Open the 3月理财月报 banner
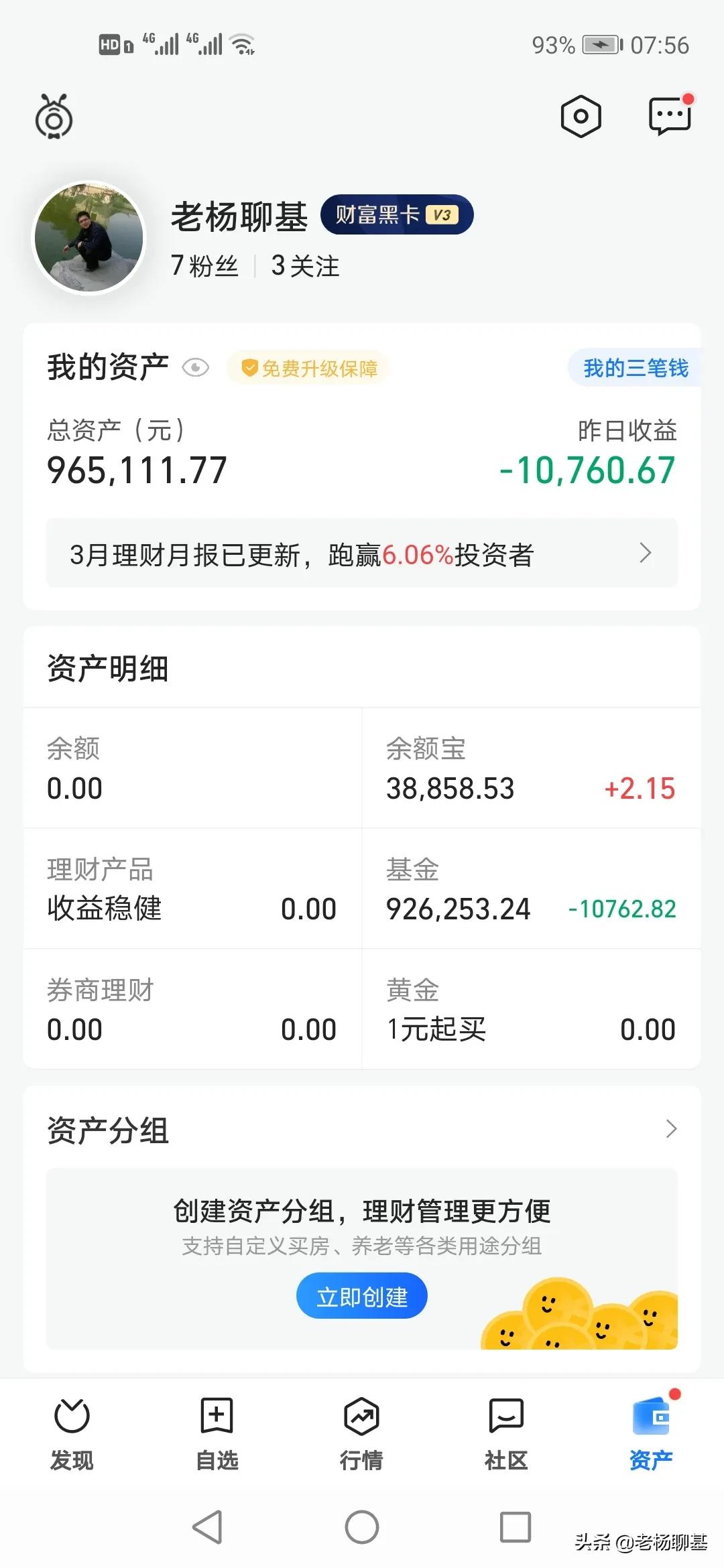 point(361,553)
